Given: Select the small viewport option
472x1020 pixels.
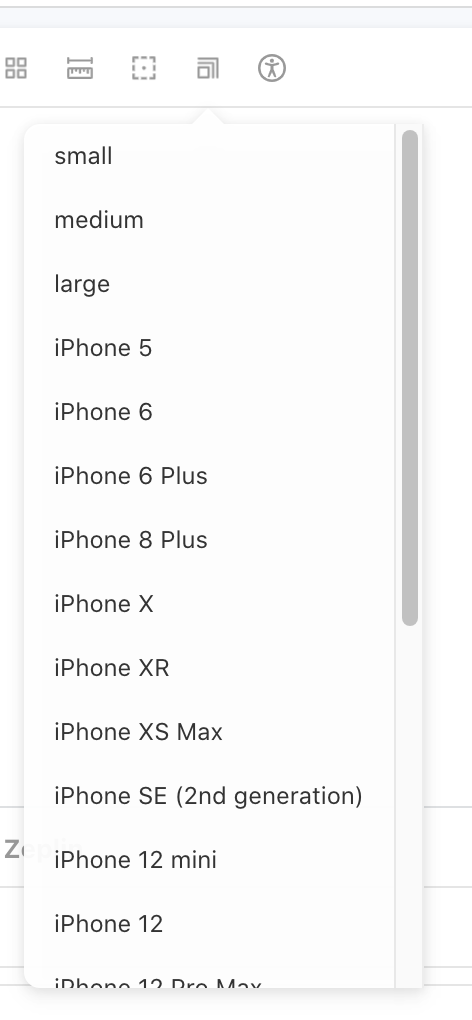Looking at the screenshot, I should coord(209,156).
